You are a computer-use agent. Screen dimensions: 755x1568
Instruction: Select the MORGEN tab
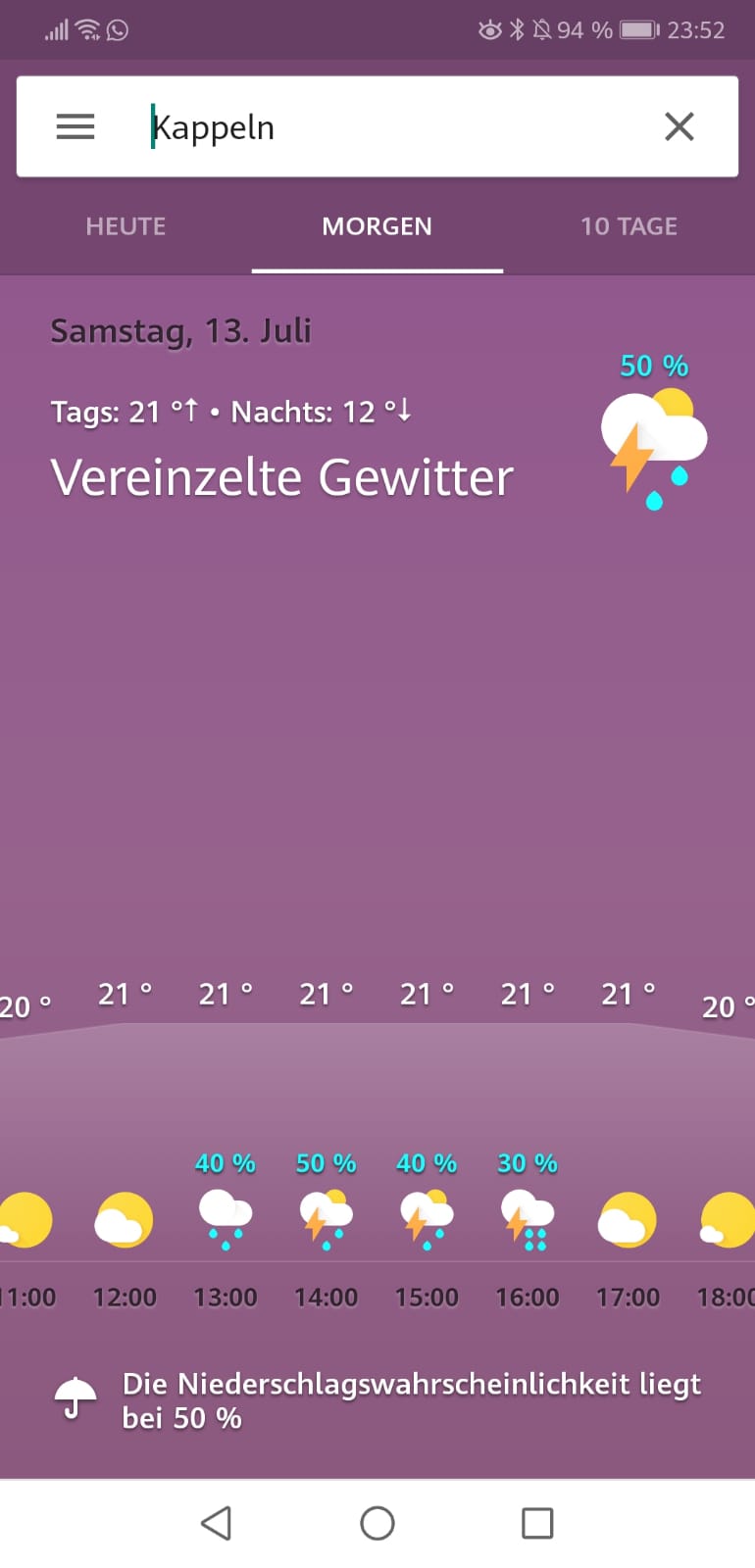(377, 226)
